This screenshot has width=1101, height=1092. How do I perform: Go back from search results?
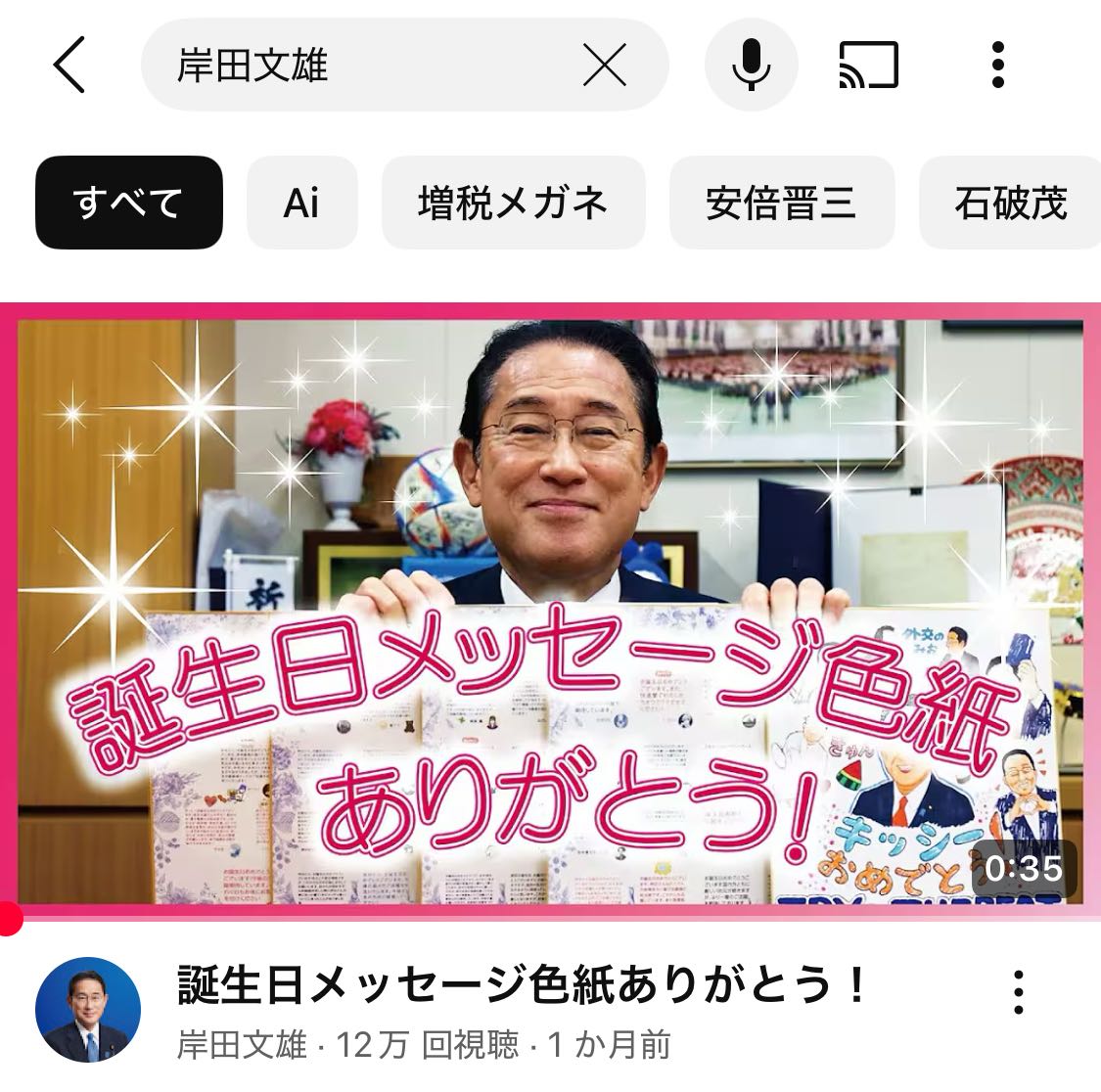tap(69, 66)
